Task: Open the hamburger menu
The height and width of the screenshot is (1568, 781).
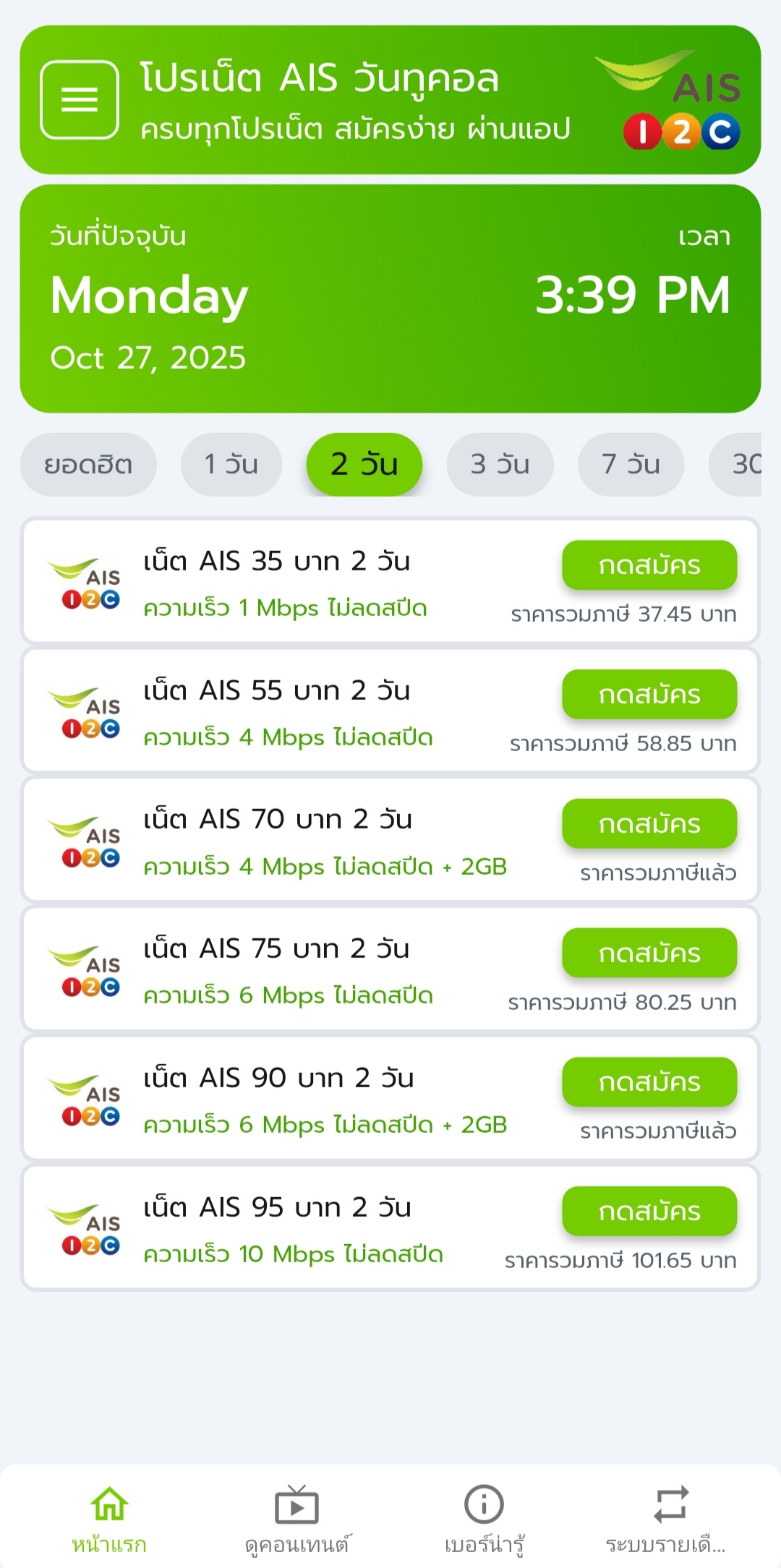Action: point(81,101)
